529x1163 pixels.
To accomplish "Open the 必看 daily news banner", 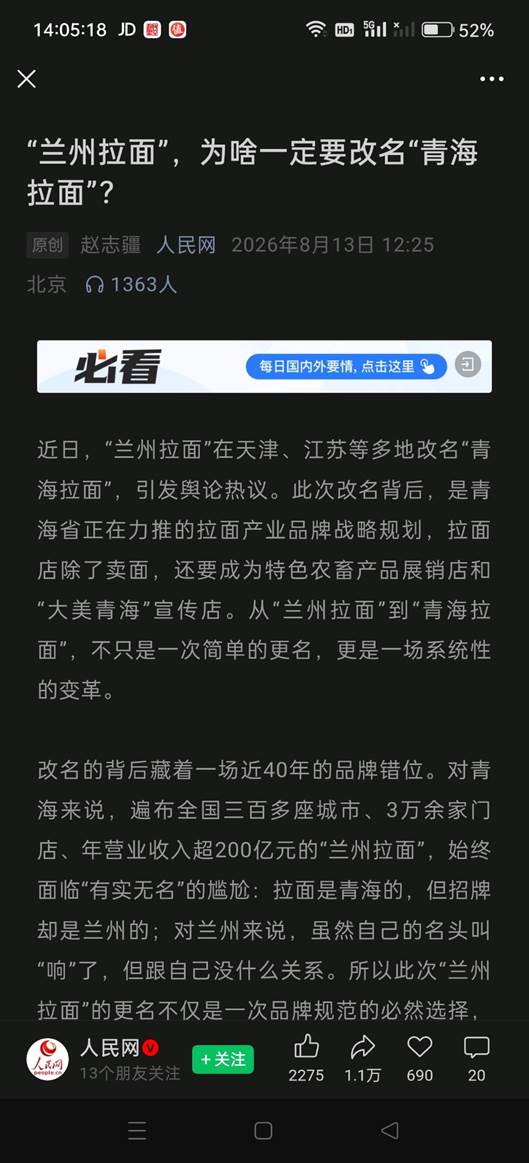I will pos(264,366).
